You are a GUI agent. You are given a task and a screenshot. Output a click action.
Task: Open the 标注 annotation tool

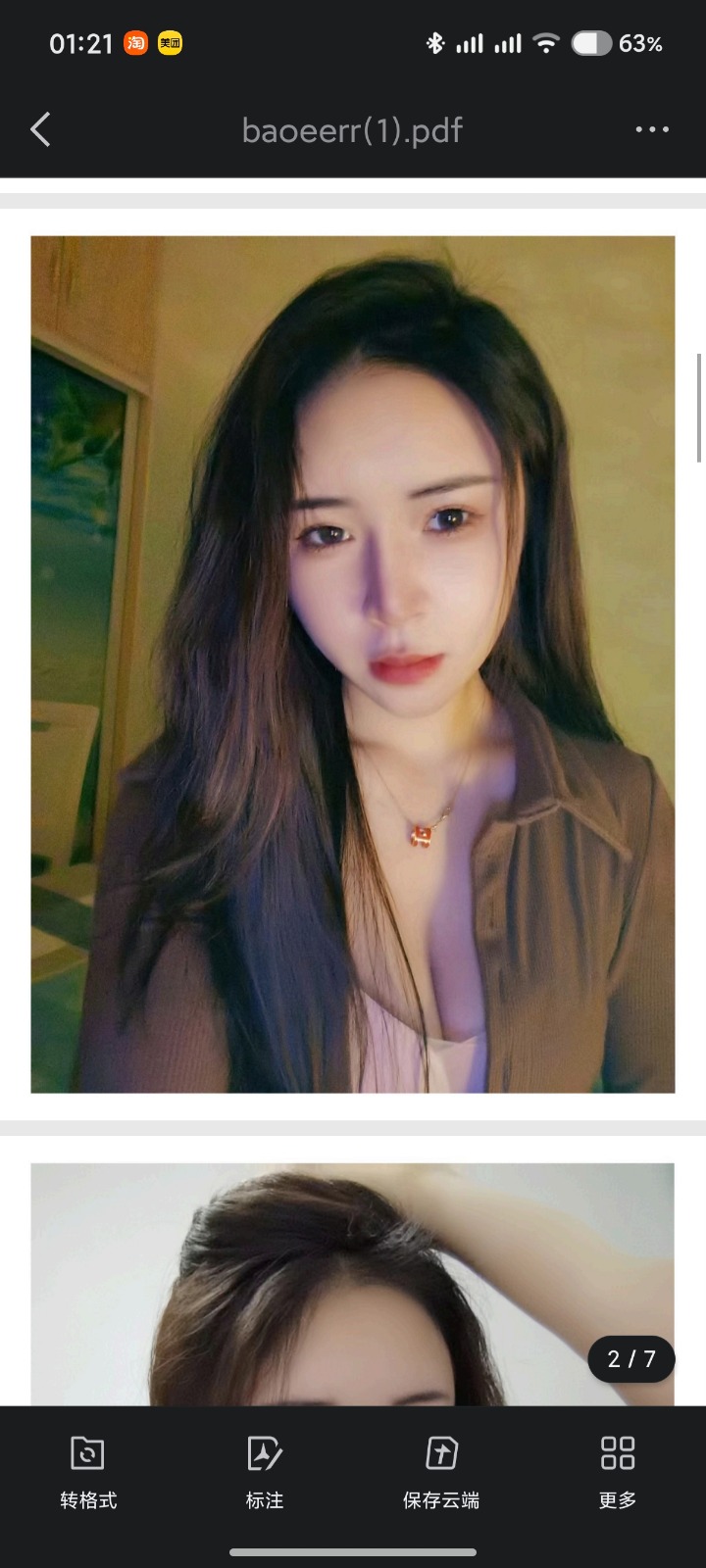coord(265,1471)
